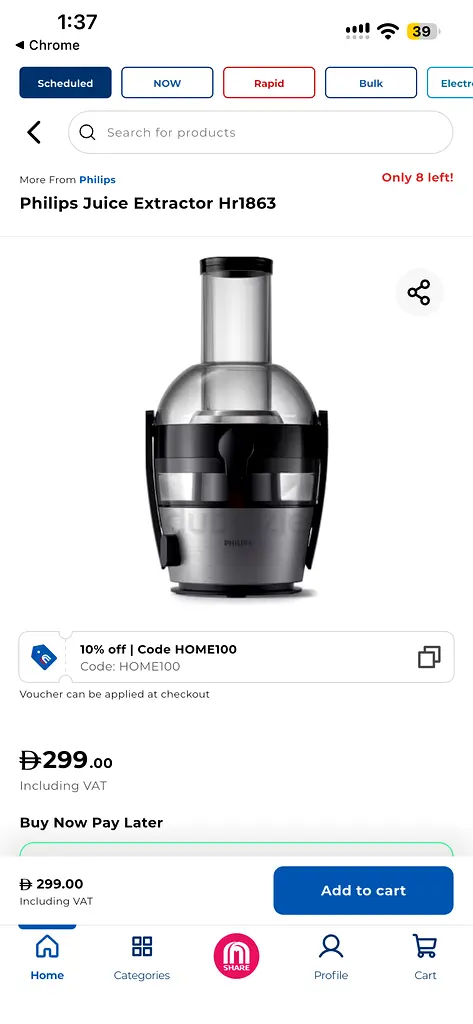Copy the HOME100 voucher code
The height and width of the screenshot is (1024, 473).
pyautogui.click(x=429, y=657)
